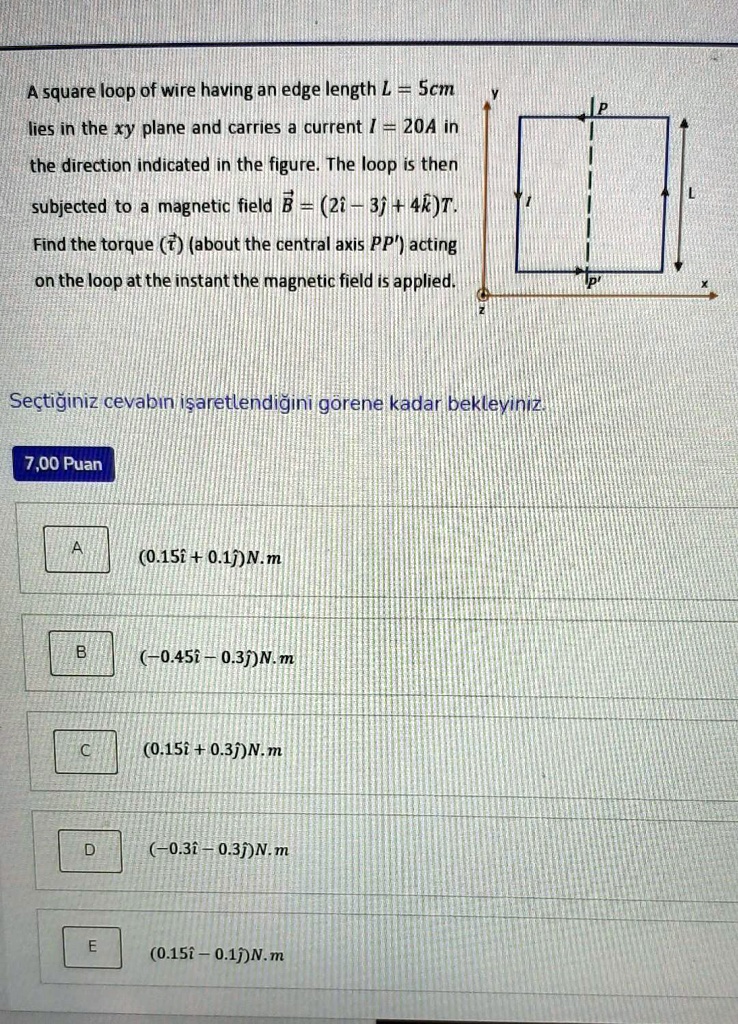Screen dimensions: 738x1024
Task: Select answer A (0.15i + 0.1j) N.m
Action: pos(77,548)
